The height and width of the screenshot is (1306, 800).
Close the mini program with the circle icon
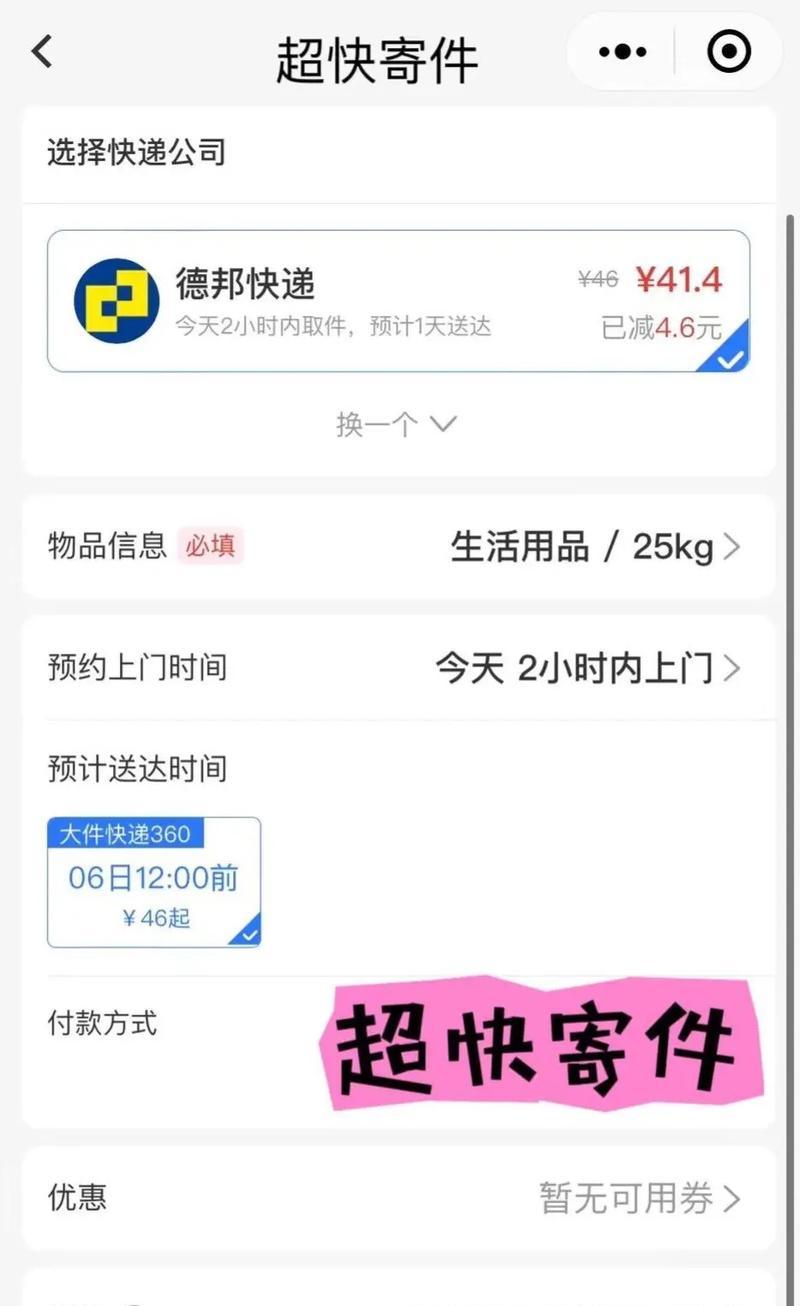728,52
